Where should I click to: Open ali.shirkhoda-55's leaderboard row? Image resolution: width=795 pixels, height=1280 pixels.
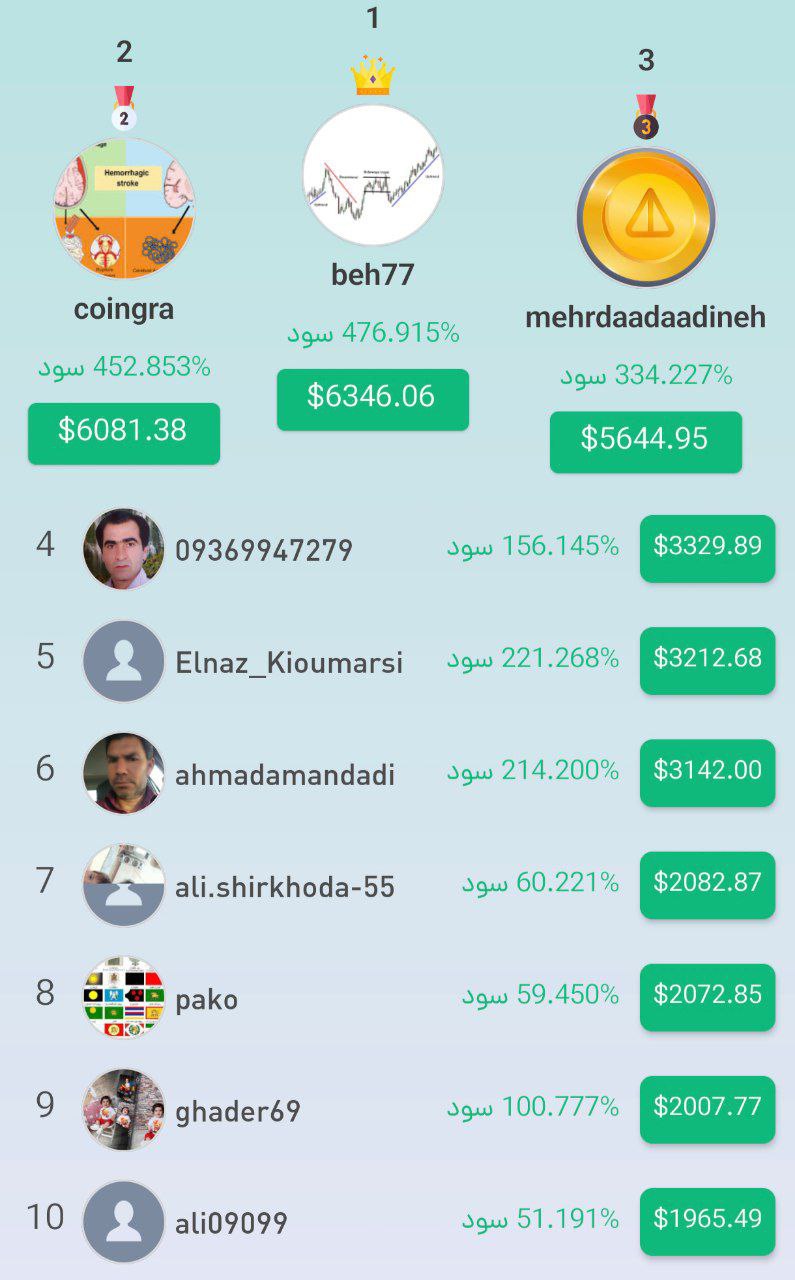pyautogui.click(x=284, y=886)
